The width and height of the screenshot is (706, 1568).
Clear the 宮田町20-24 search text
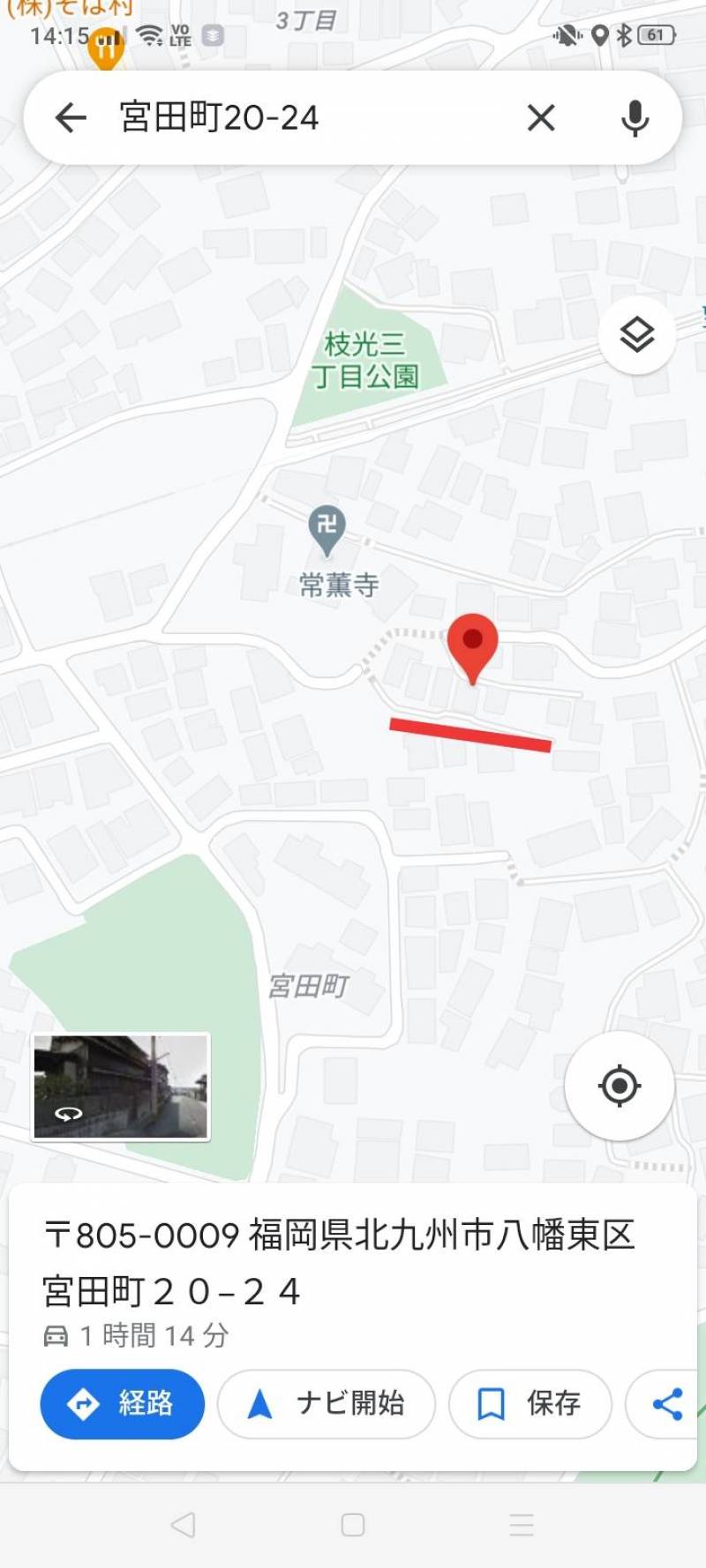(x=541, y=117)
